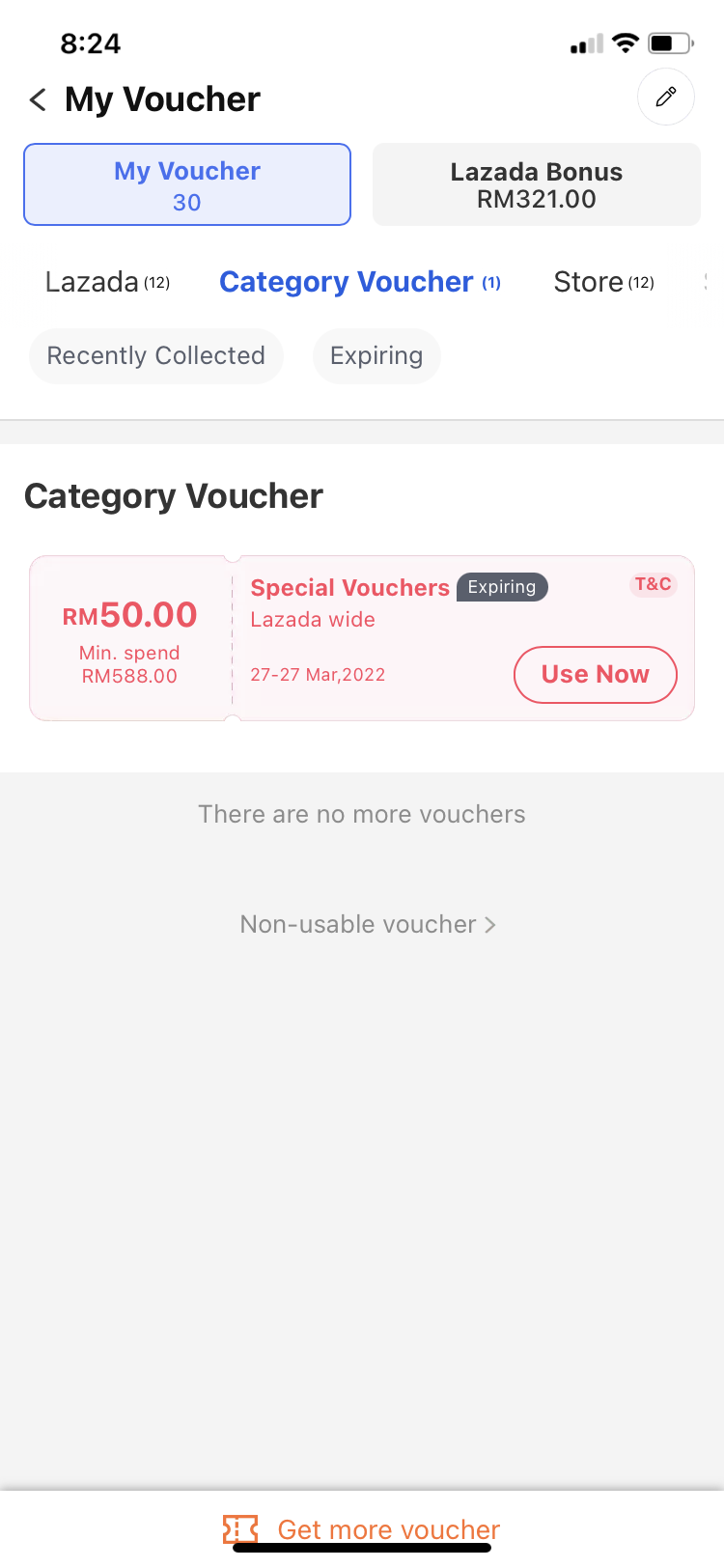Switch to Lazada Bonus RM321.00
Image resolution: width=724 pixels, height=1568 pixels.
(537, 184)
